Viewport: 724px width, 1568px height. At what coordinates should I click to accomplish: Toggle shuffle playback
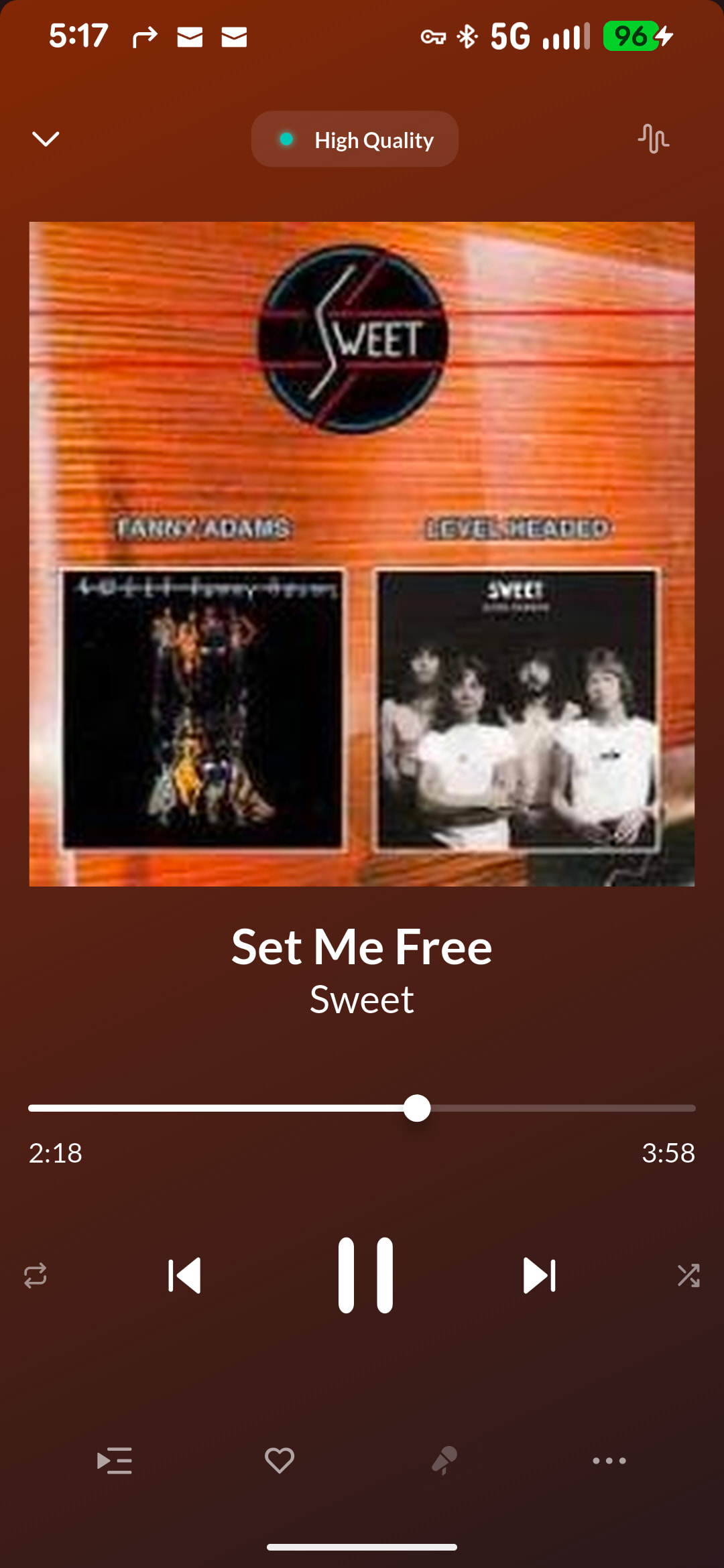pos(688,1275)
